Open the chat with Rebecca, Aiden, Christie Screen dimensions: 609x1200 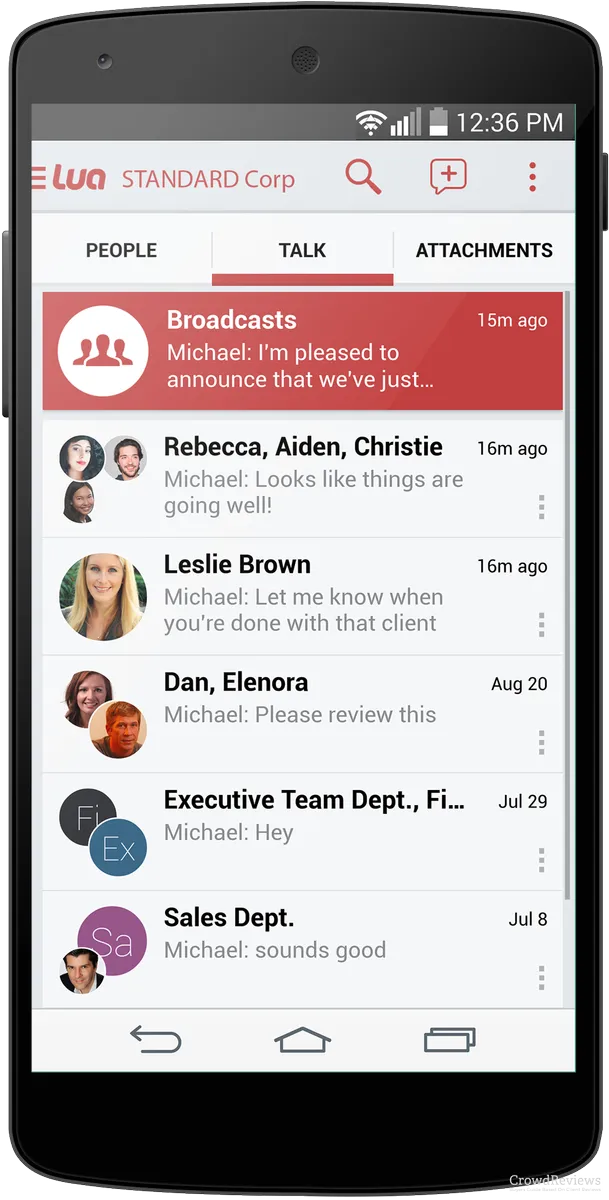(302, 476)
